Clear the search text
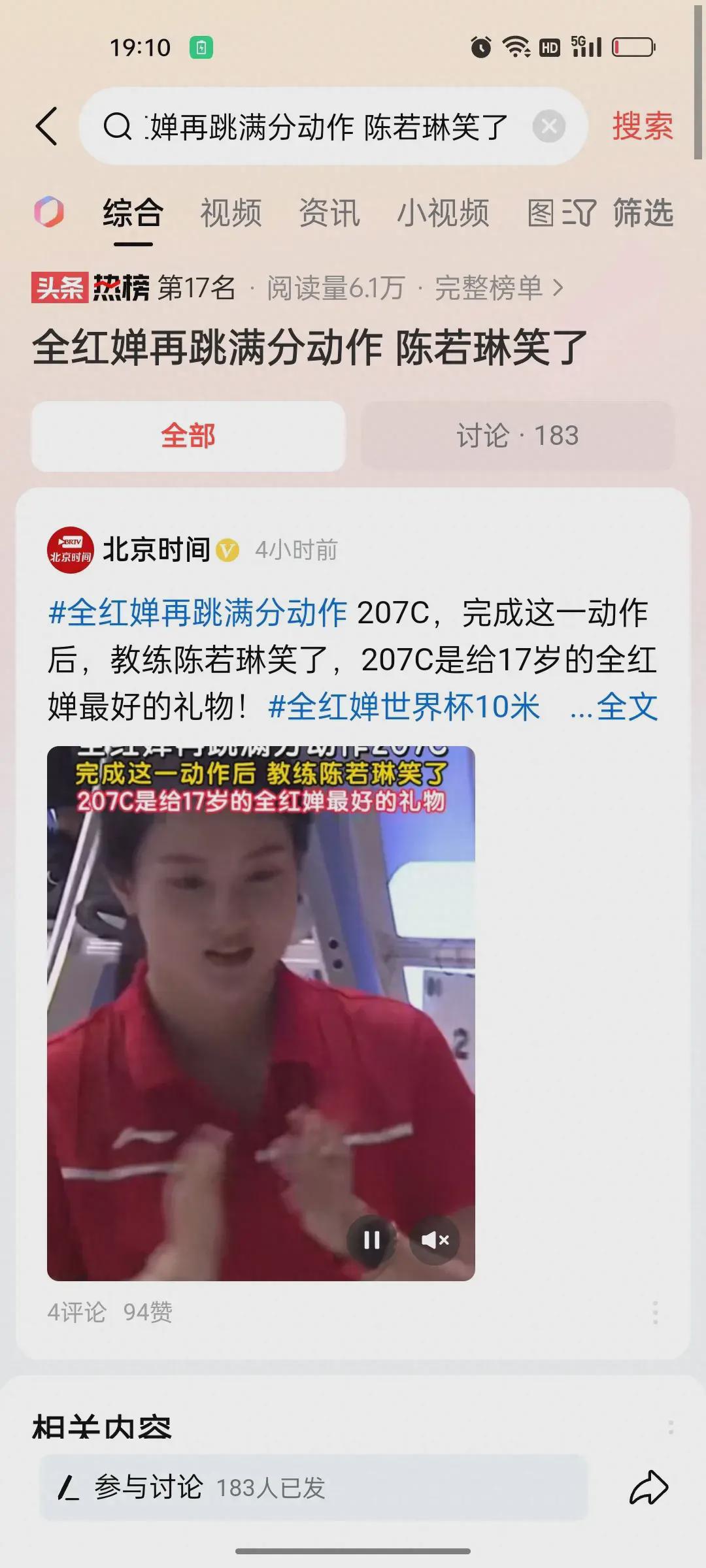The width and height of the screenshot is (706, 1568). coord(548,126)
